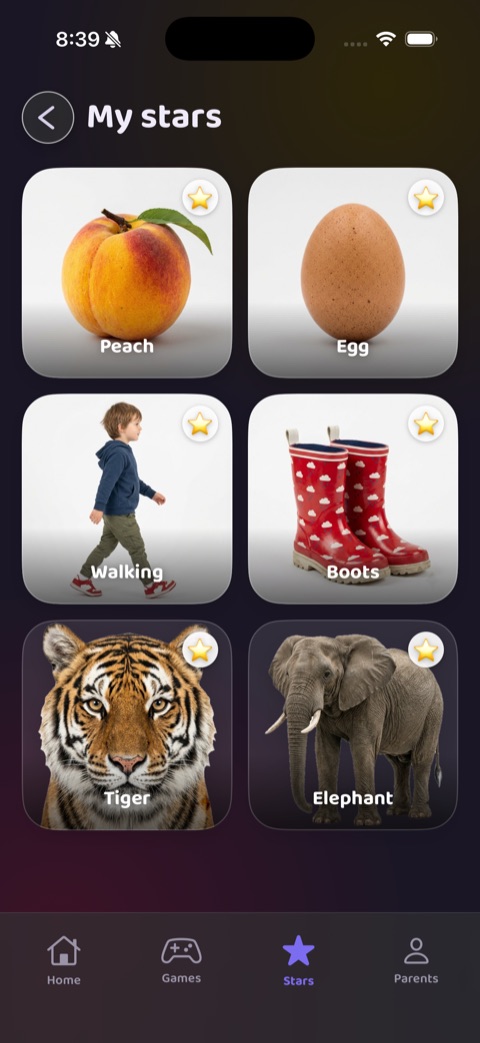
Task: Go to the Games tab
Action: [181, 960]
